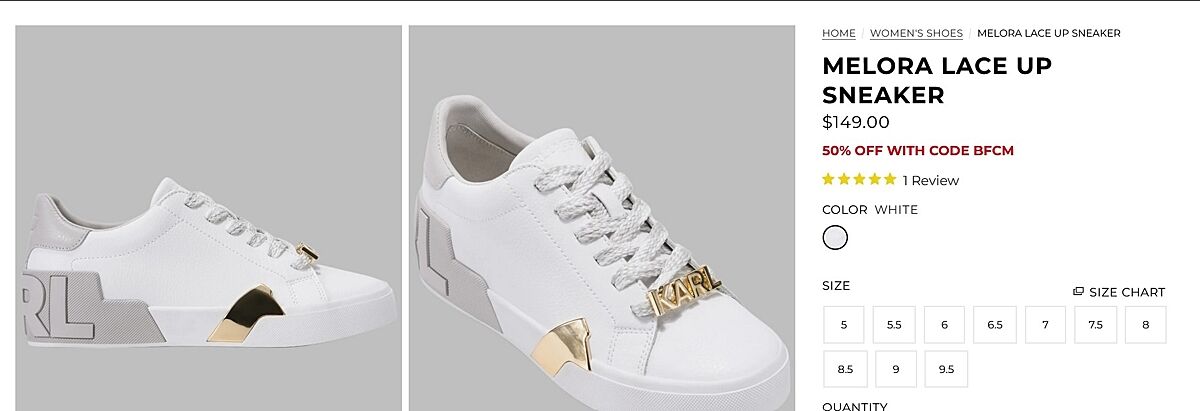The image size is (1200, 411).
Task: Choose size 5.5
Action: coord(894,325)
